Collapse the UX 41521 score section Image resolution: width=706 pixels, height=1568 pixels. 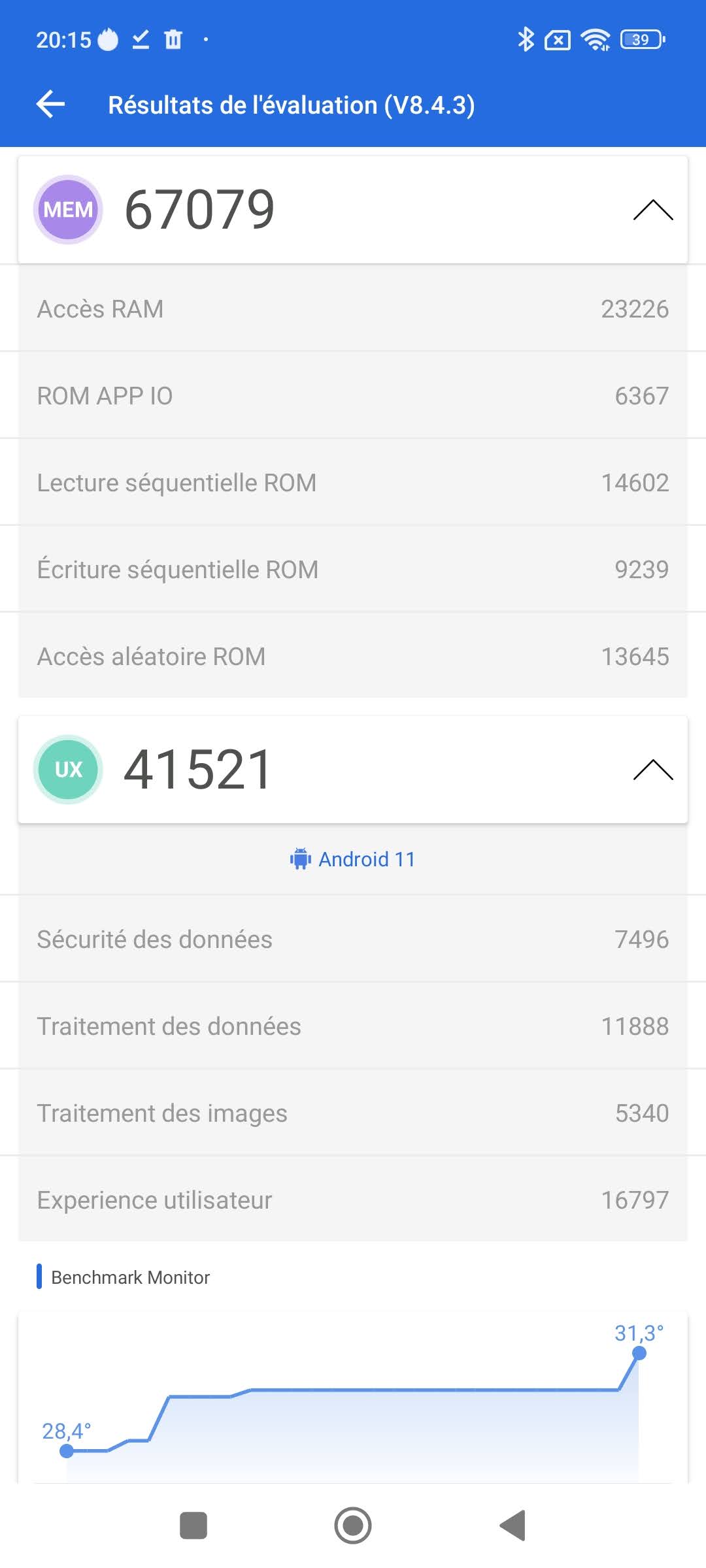tap(652, 770)
